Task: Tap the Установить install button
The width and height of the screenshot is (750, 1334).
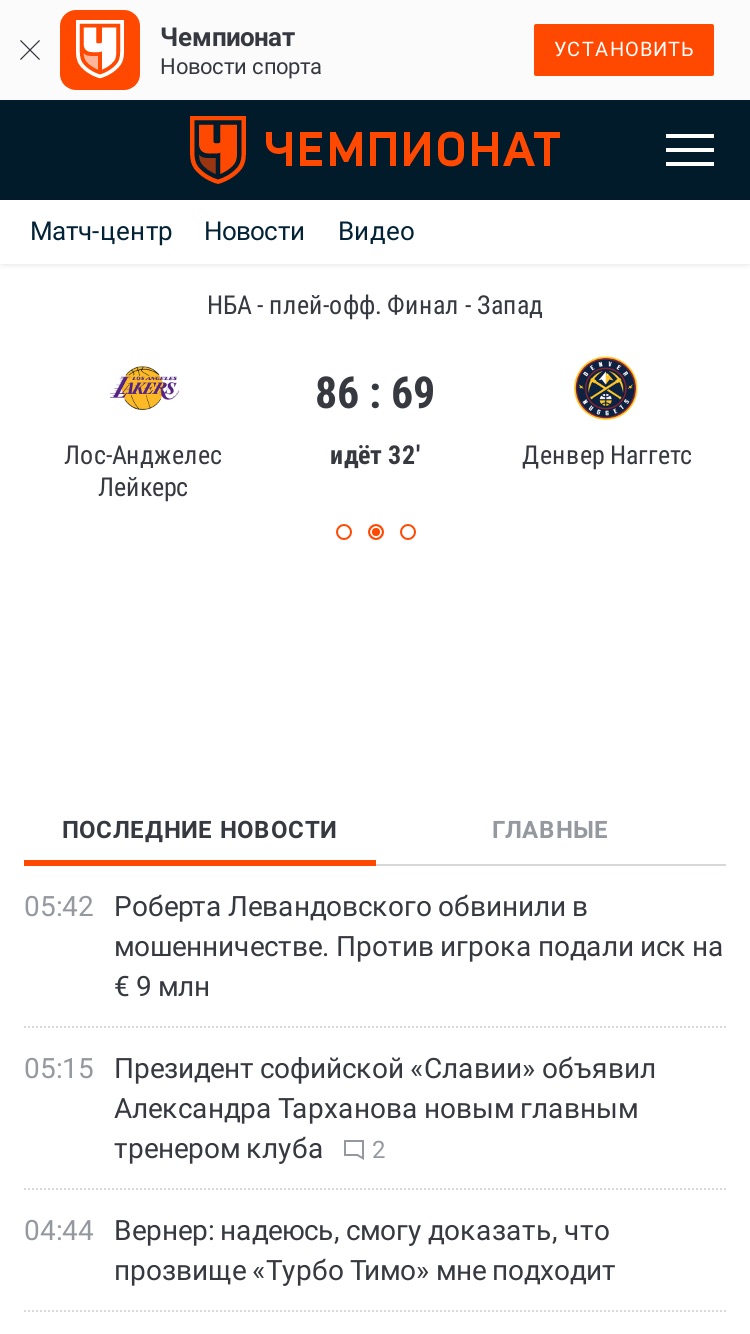Action: point(624,50)
